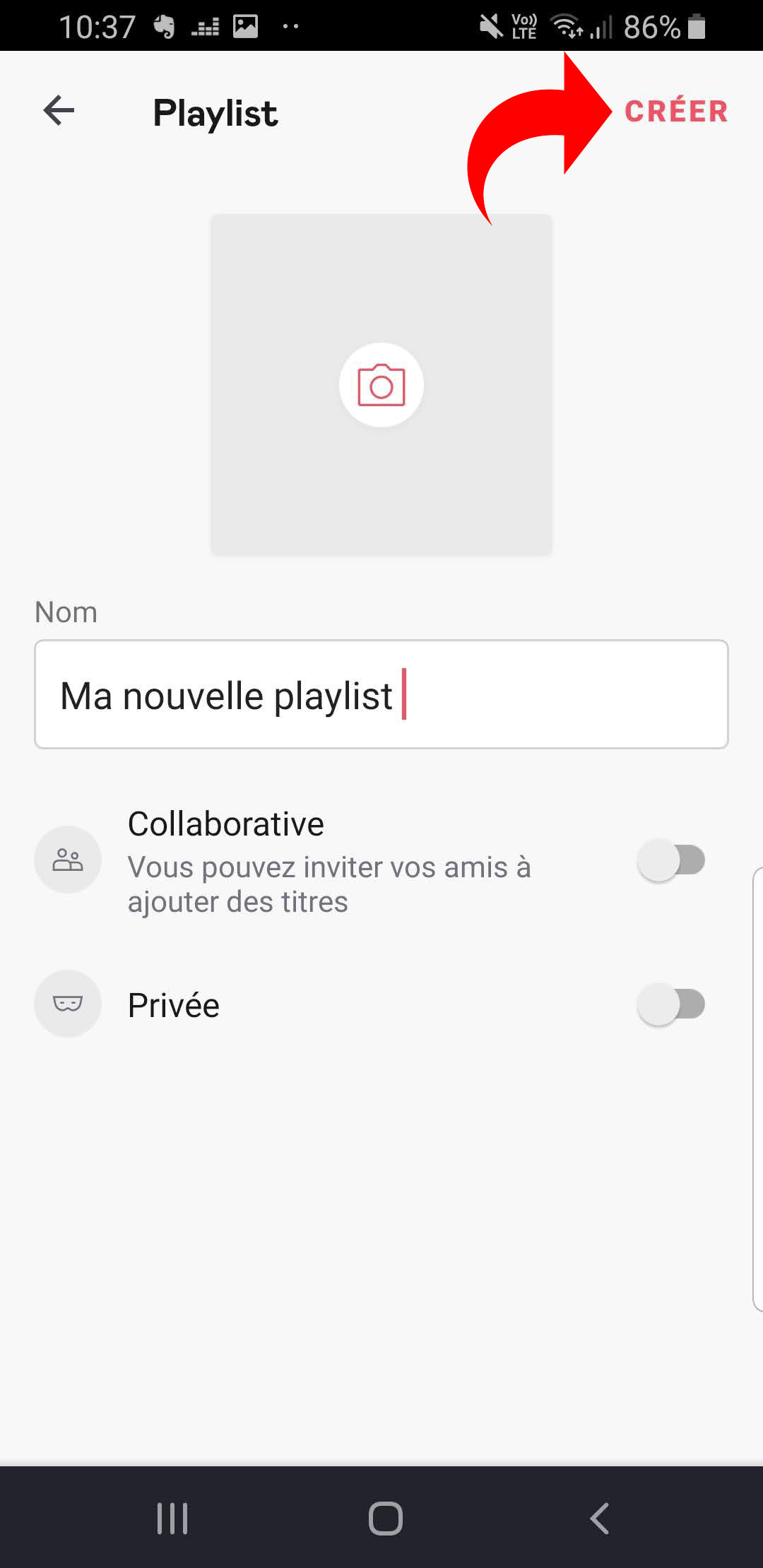
Task: Disable the toggle next to Collaborative
Action: [672, 859]
